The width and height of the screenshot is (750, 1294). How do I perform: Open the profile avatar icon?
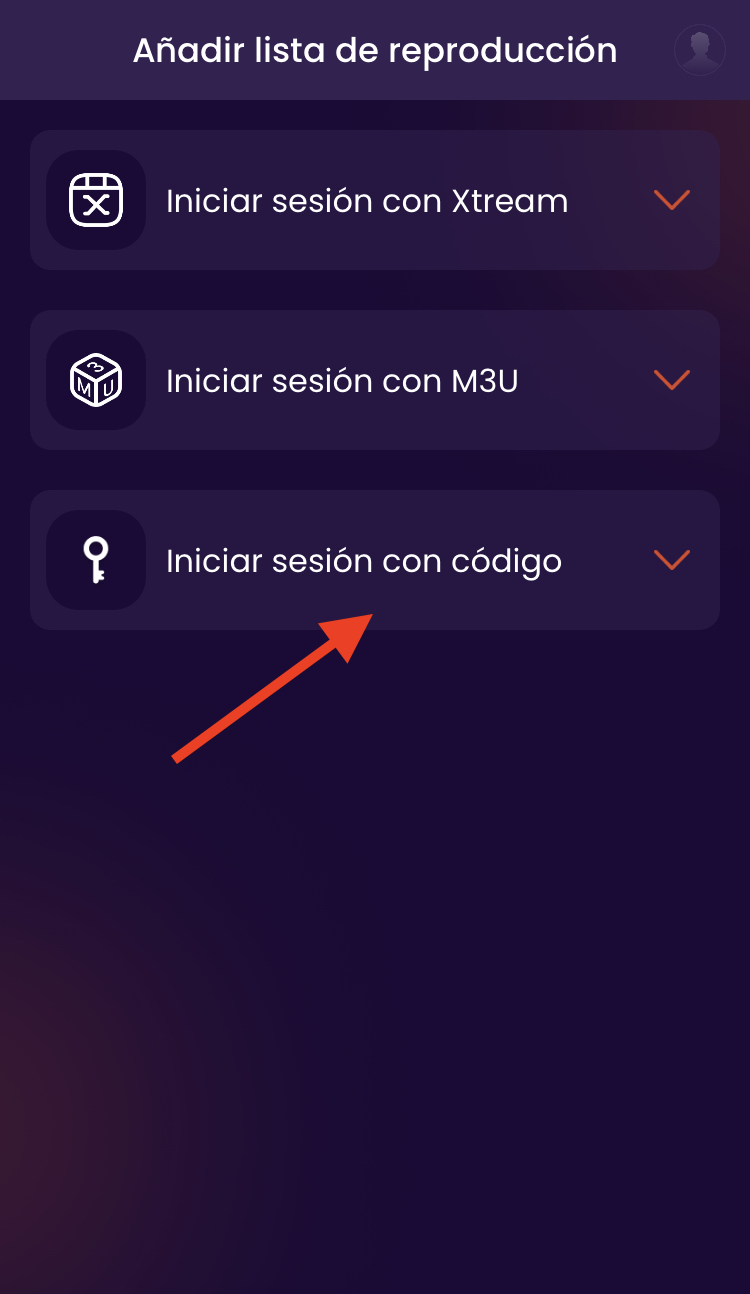coord(699,50)
